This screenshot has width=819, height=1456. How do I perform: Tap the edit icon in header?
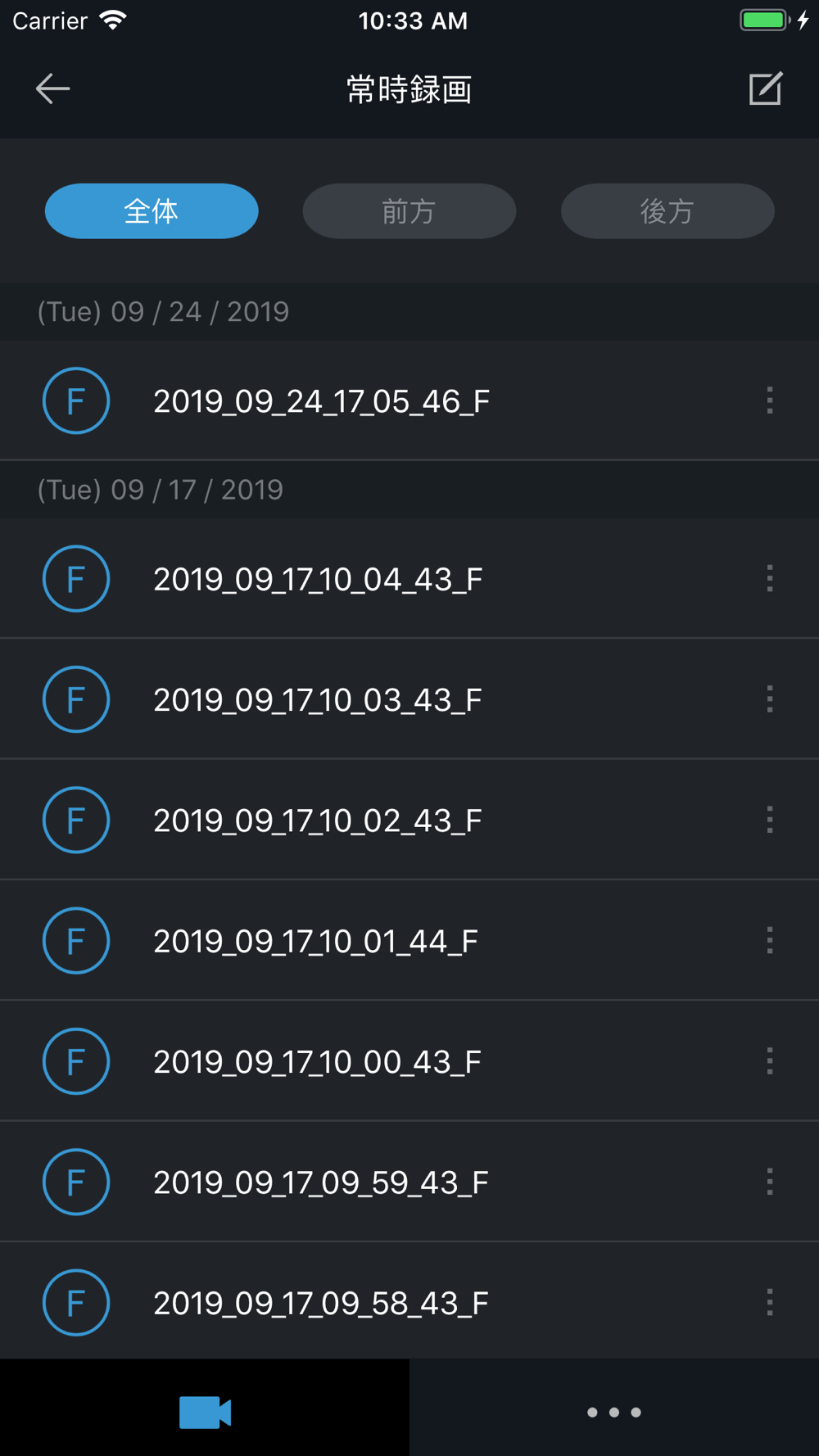tap(766, 88)
